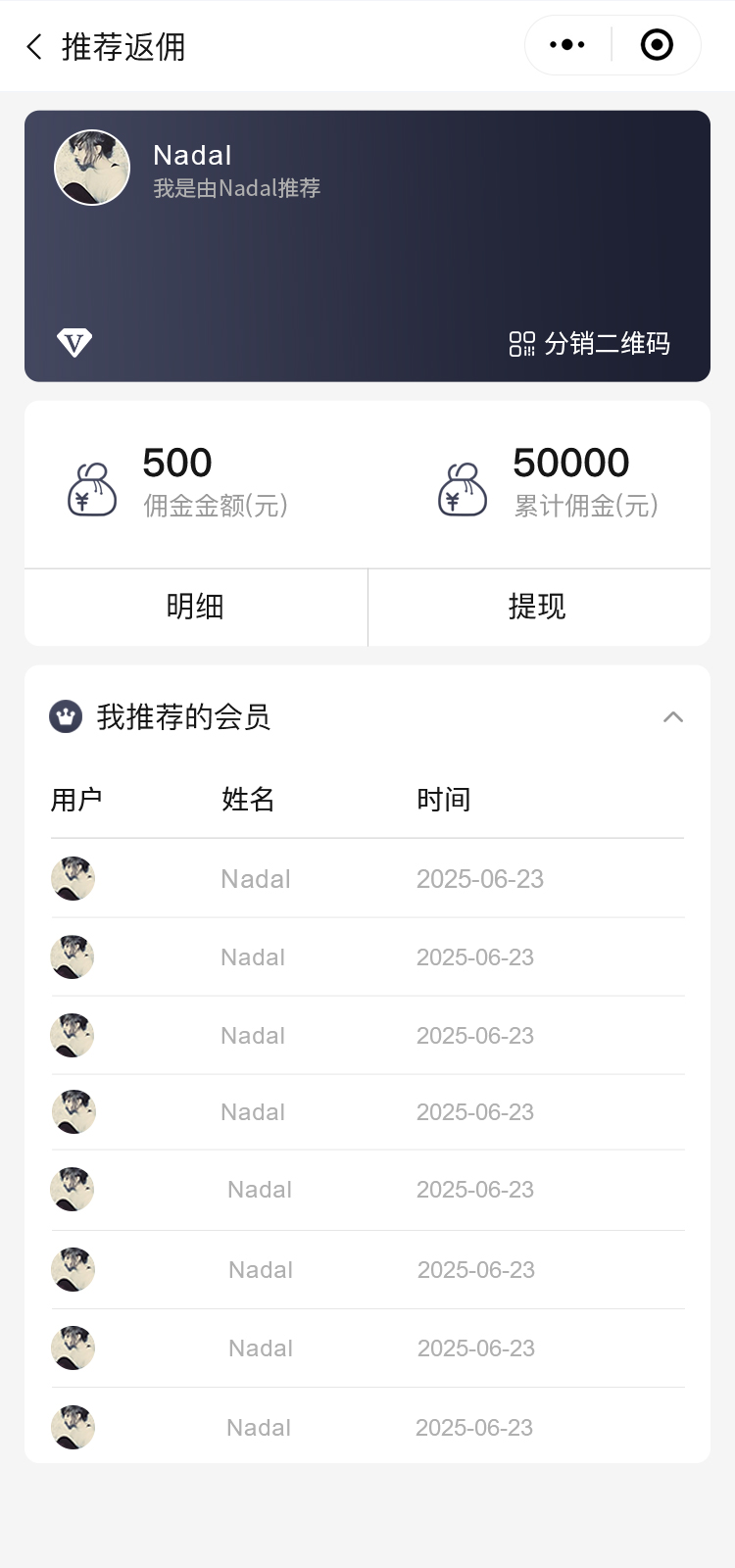735x1568 pixels.
Task: Open the mini program more options menu
Action: [x=567, y=45]
